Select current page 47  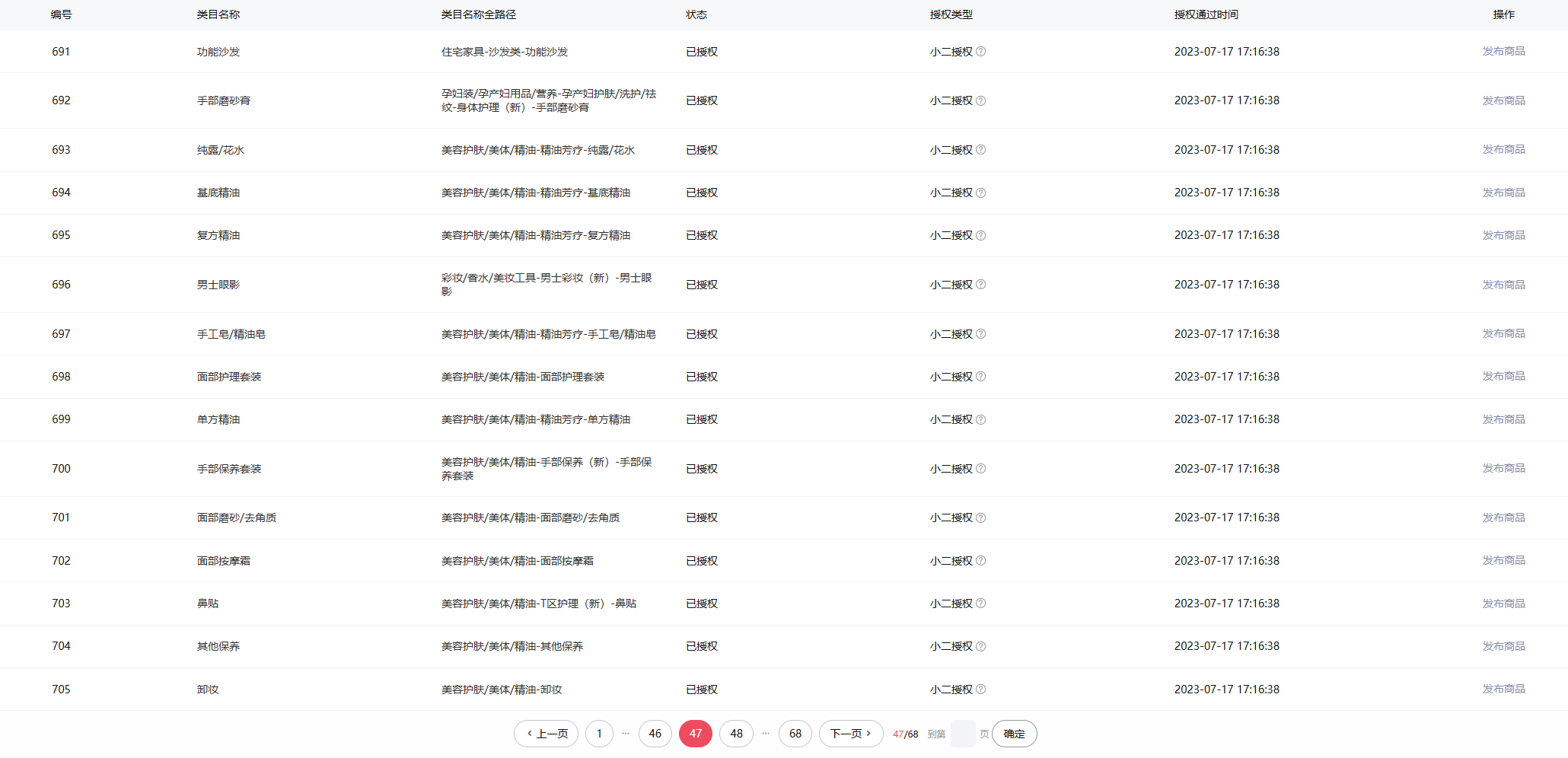pyautogui.click(x=695, y=734)
